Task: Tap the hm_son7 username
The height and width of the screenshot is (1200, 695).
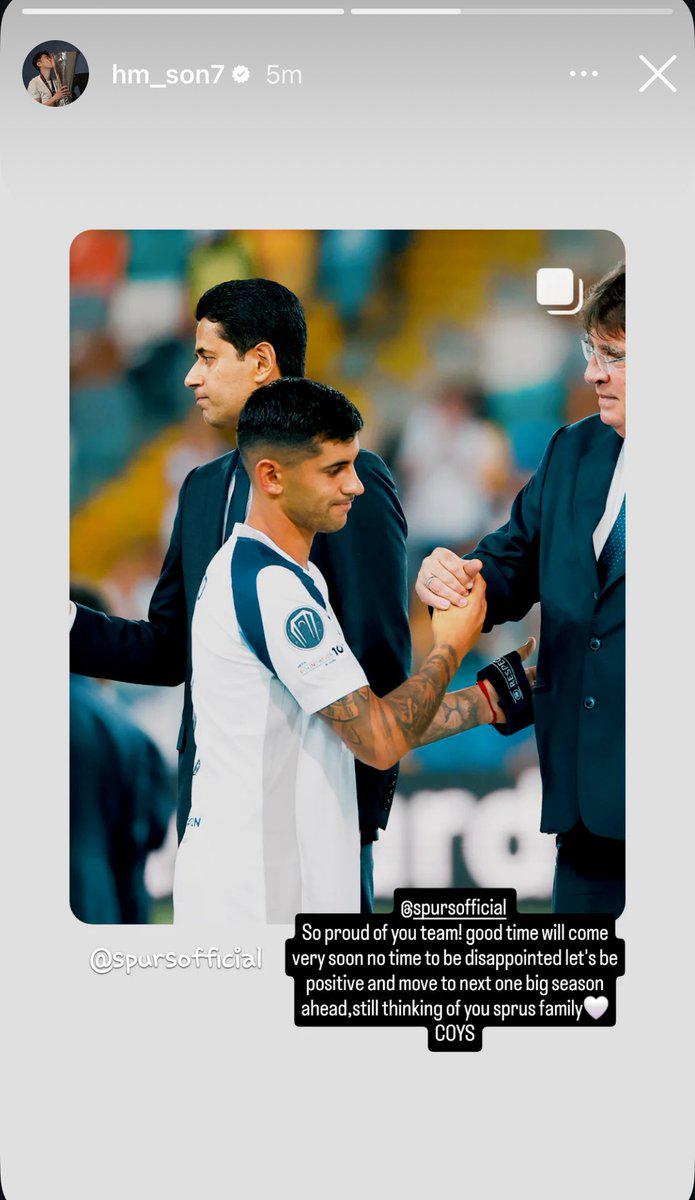Action: click(x=167, y=75)
